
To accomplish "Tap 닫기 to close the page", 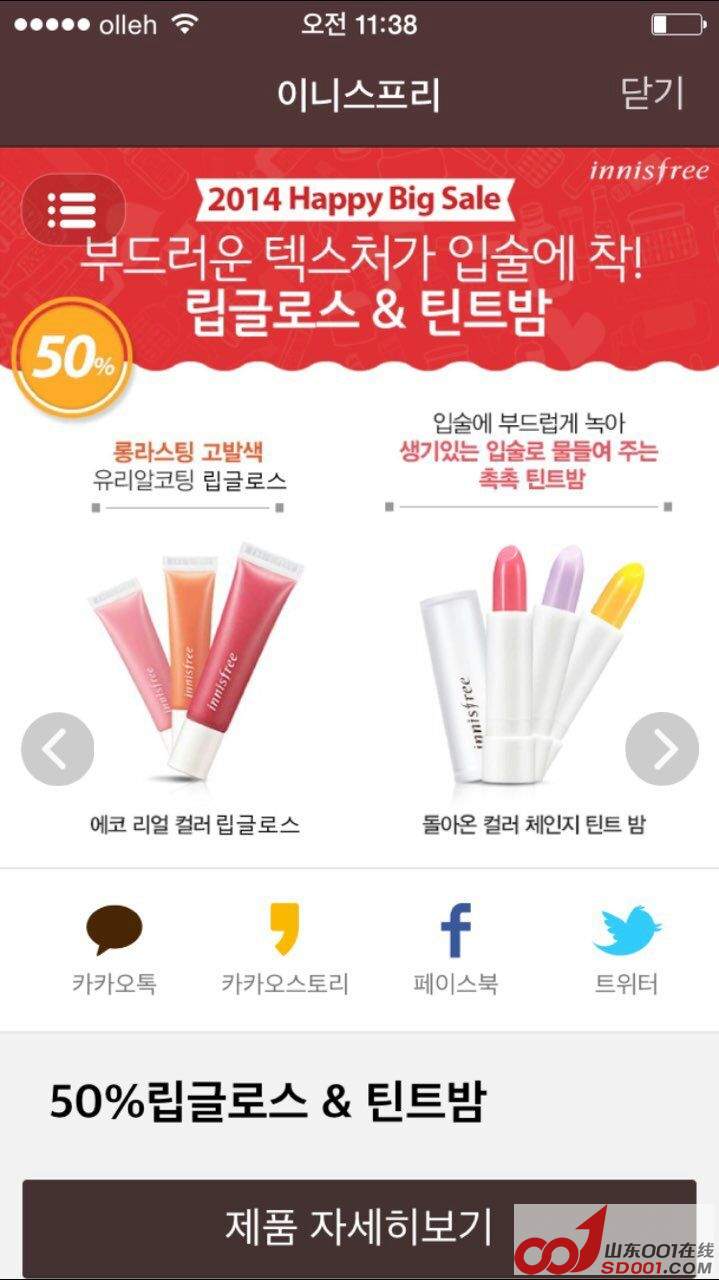I will (652, 93).
